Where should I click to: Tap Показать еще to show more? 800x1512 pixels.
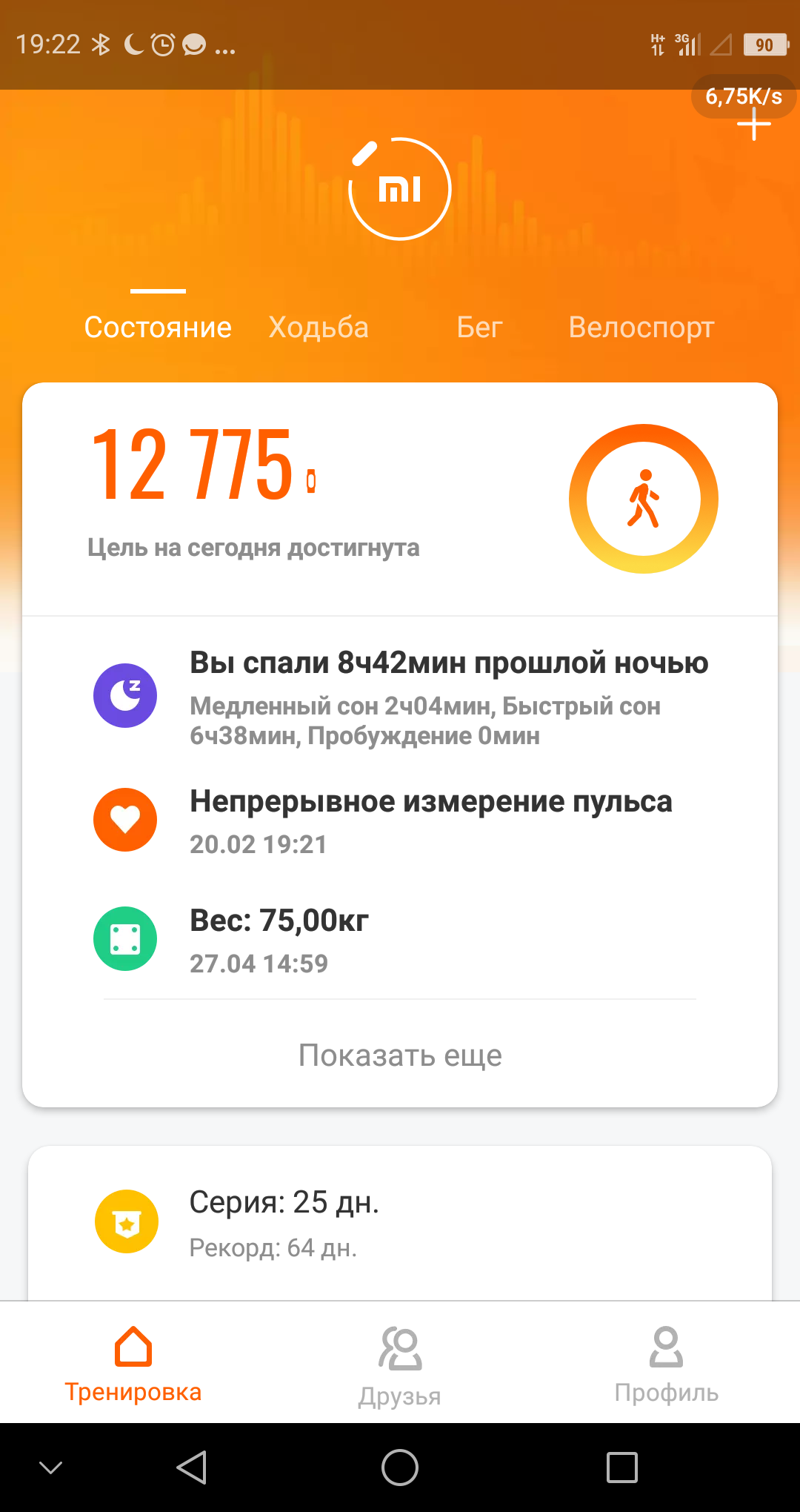[x=400, y=1055]
